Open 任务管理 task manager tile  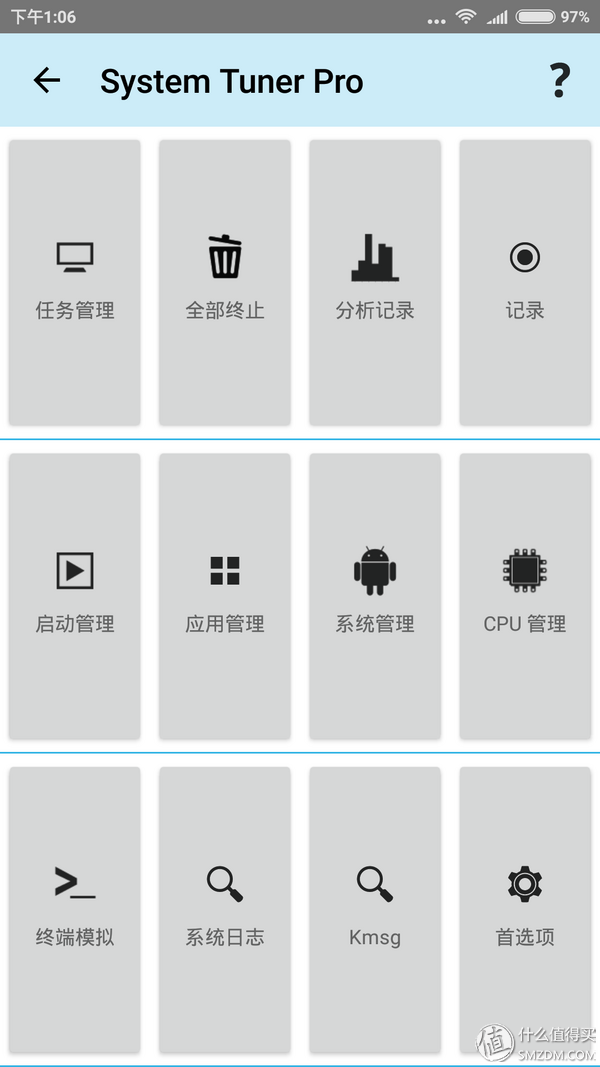(75, 282)
